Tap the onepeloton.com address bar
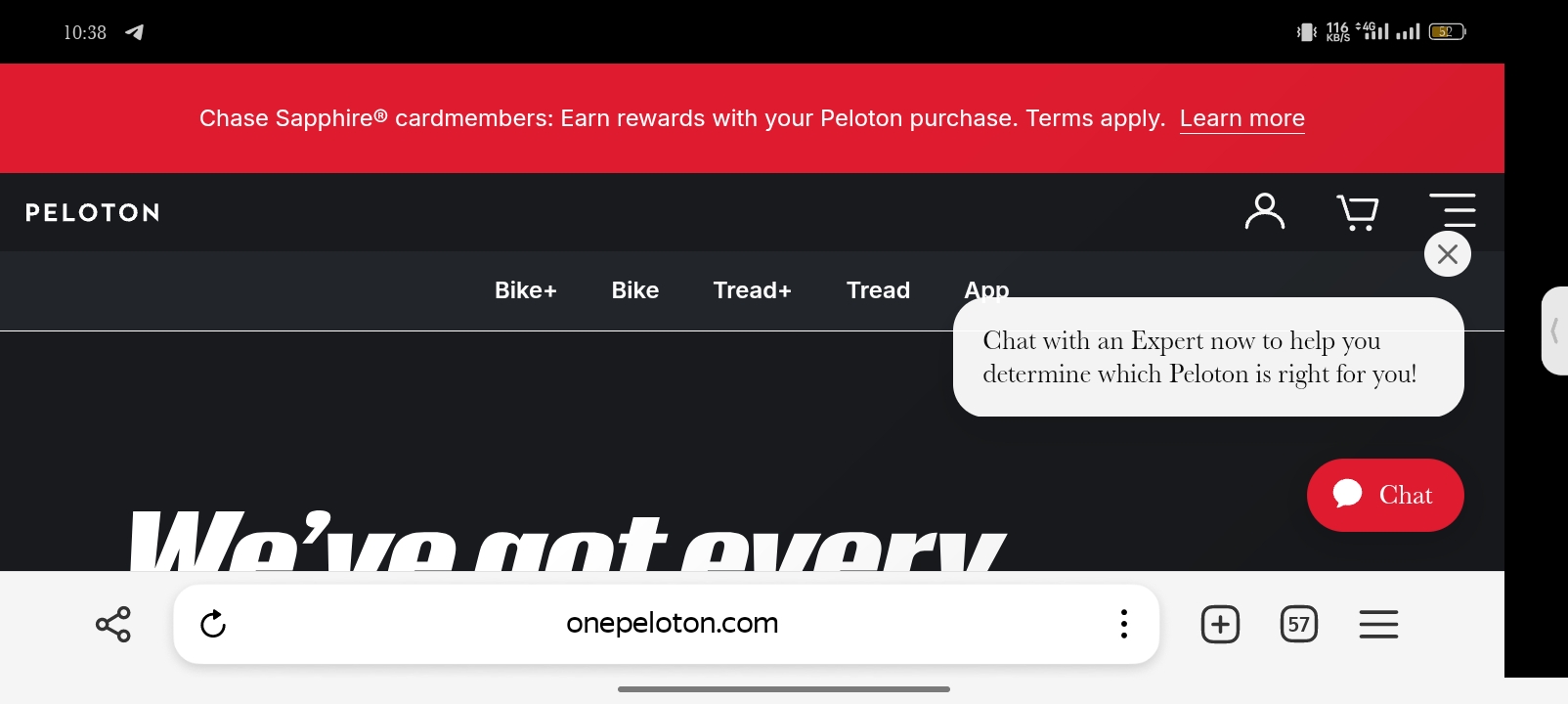The width and height of the screenshot is (1568, 704). pyautogui.click(x=672, y=624)
